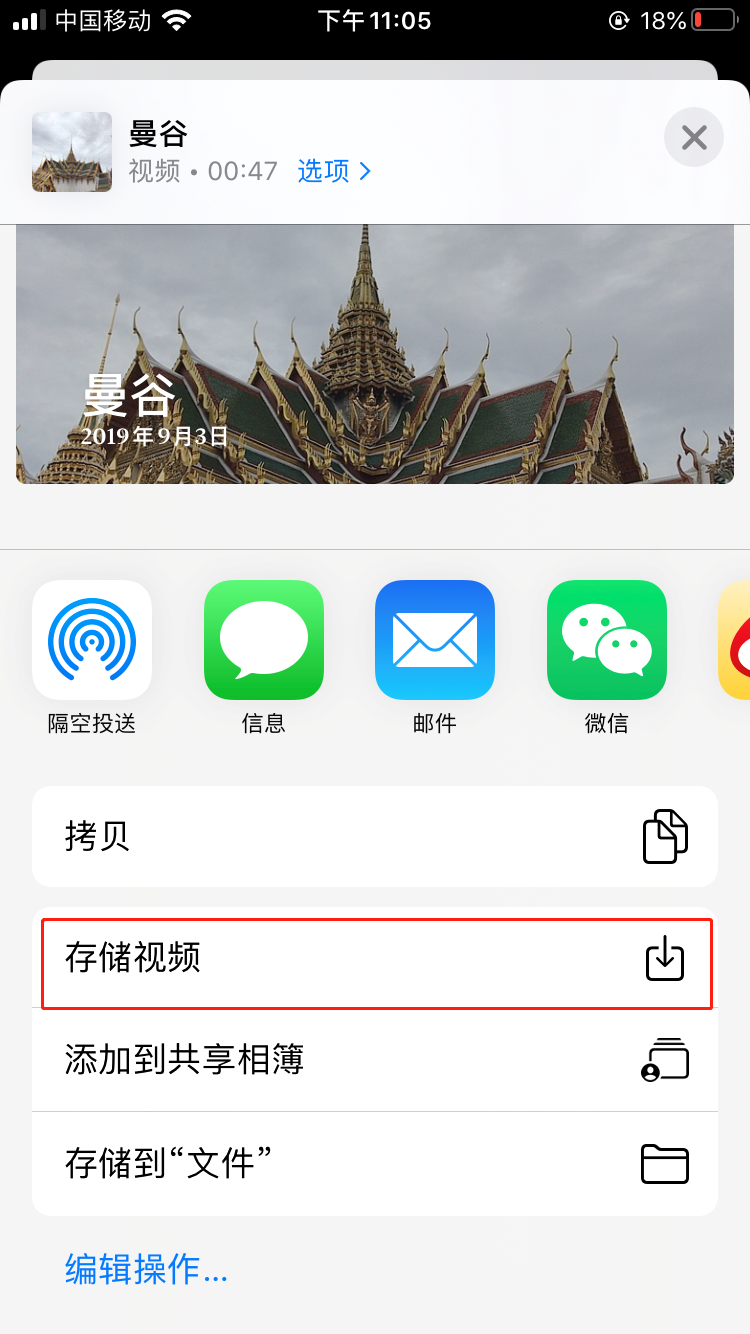Close the share sheet

[x=694, y=137]
